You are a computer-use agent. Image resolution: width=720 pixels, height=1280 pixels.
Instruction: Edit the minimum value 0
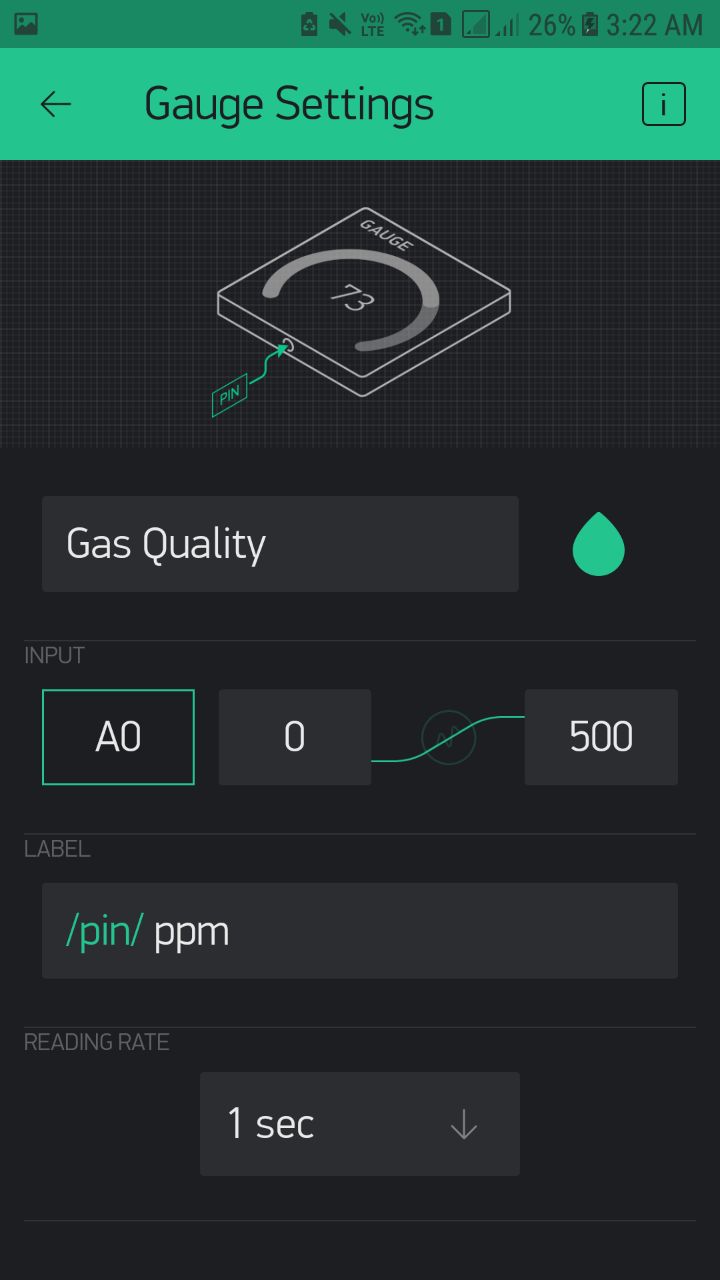tap(295, 737)
